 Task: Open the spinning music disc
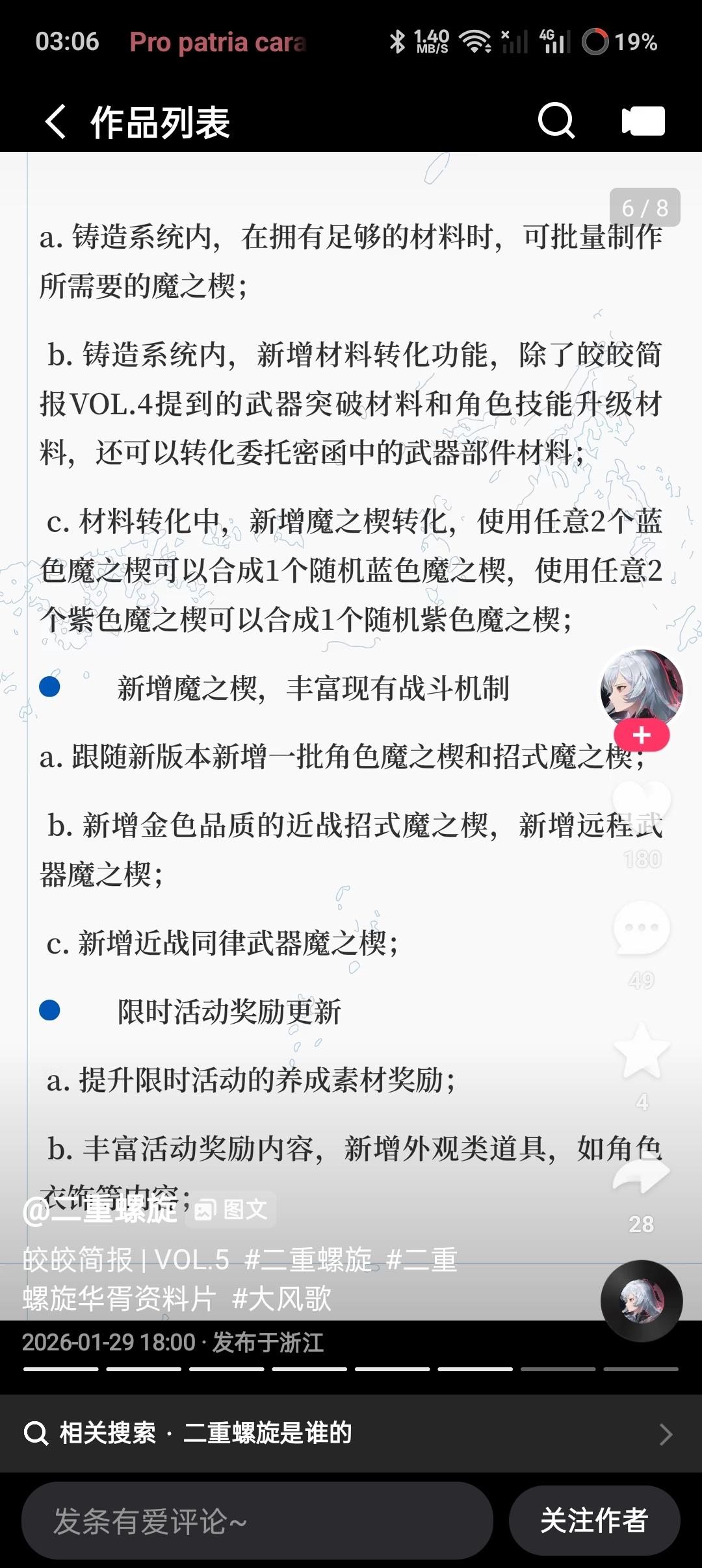point(642,1301)
